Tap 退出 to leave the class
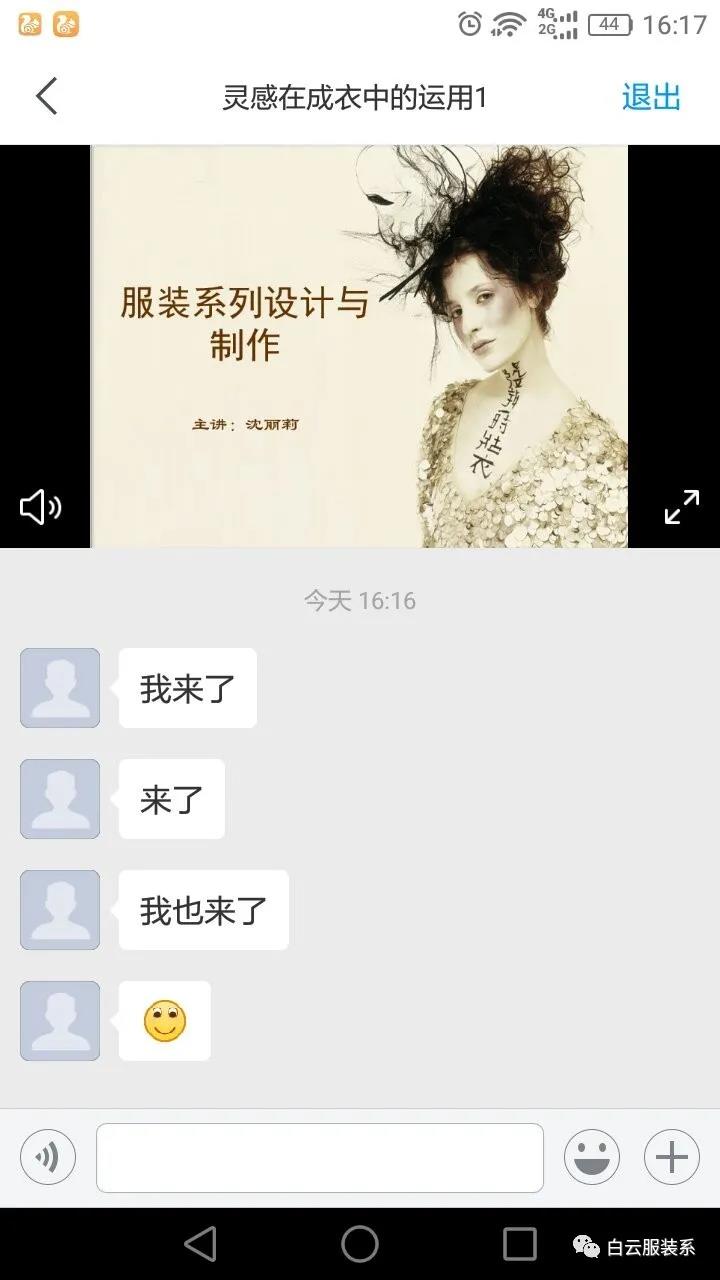The width and height of the screenshot is (720, 1280). coord(651,97)
